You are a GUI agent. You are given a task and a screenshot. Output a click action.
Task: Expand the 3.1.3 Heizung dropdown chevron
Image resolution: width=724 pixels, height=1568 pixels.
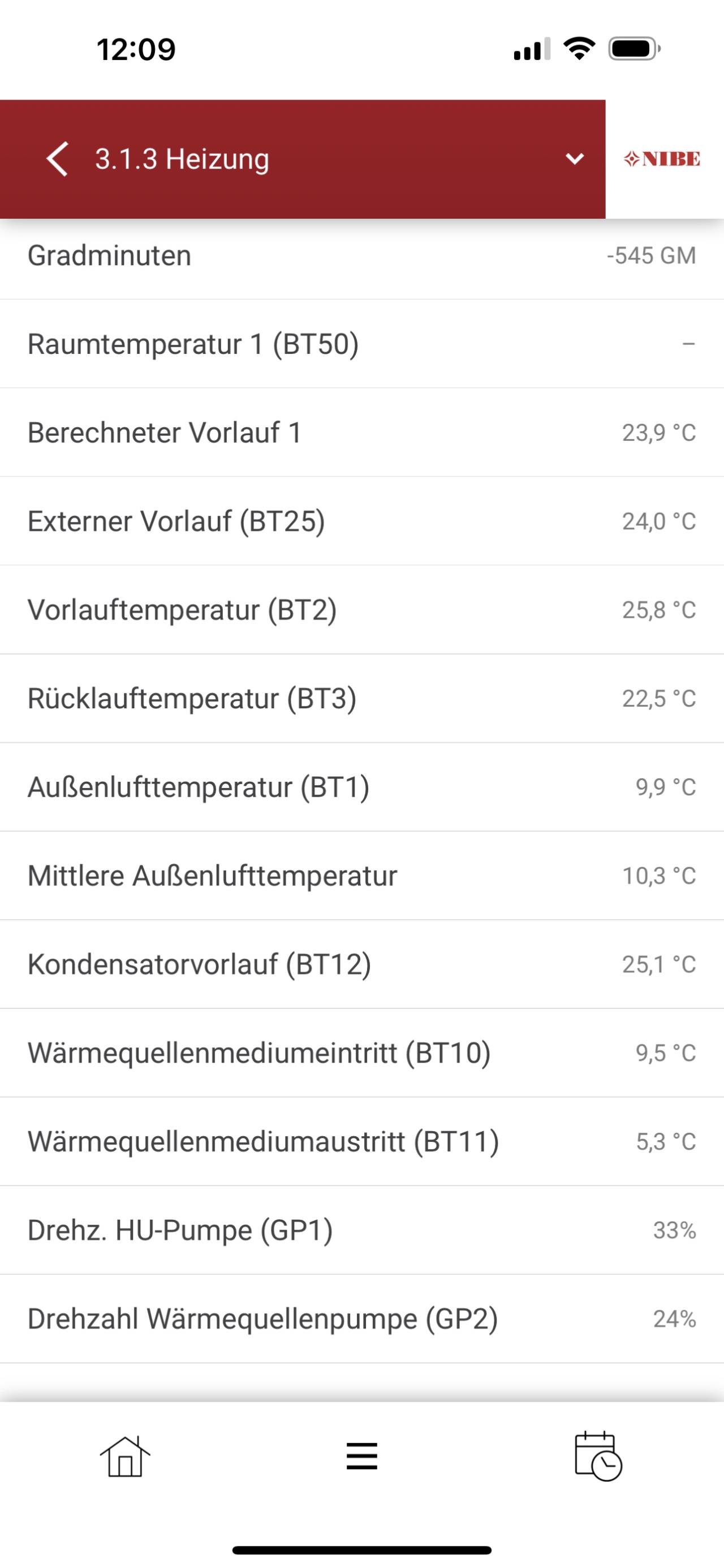tap(574, 159)
